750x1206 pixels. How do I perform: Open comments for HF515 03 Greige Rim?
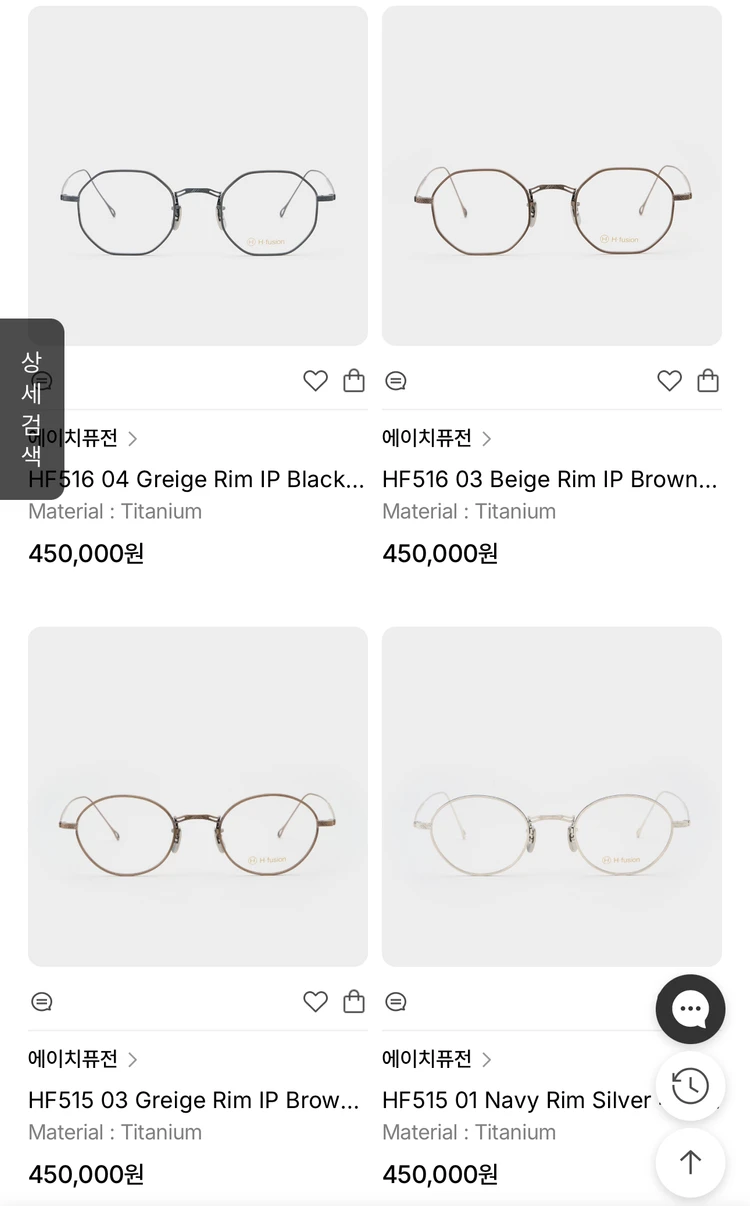[x=42, y=1002]
